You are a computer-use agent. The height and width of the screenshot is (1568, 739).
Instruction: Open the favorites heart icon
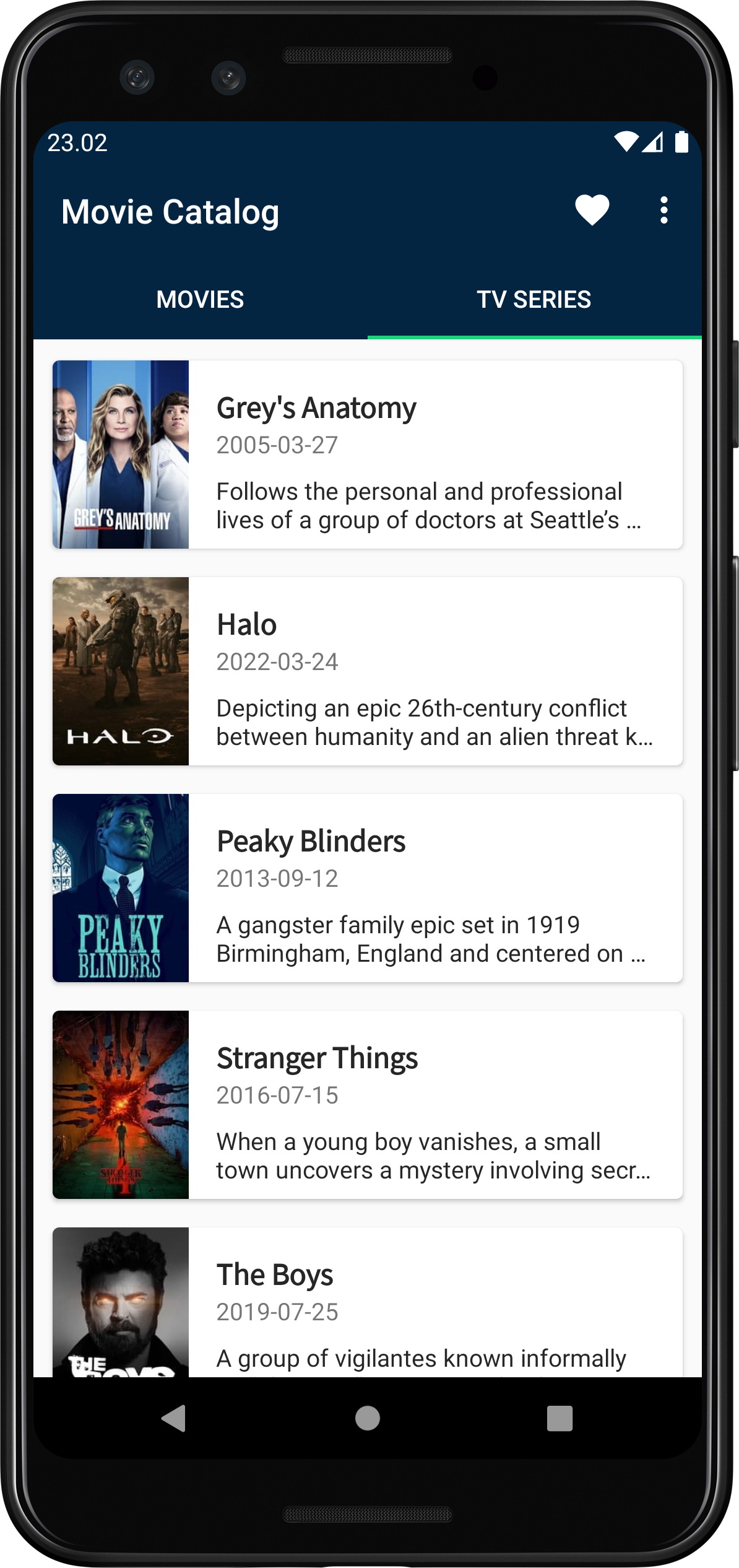tap(592, 211)
